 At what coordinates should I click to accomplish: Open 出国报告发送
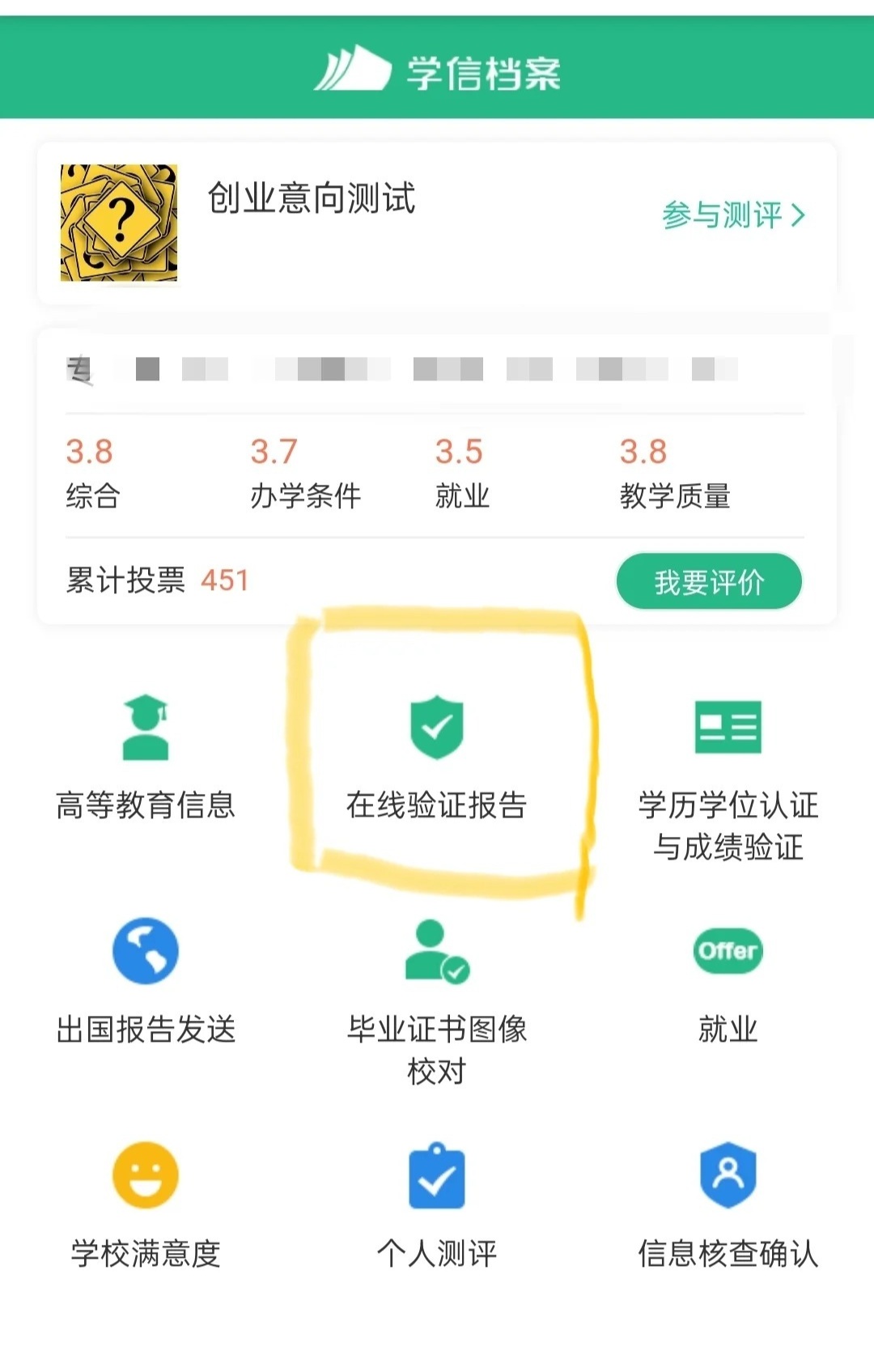(x=146, y=979)
